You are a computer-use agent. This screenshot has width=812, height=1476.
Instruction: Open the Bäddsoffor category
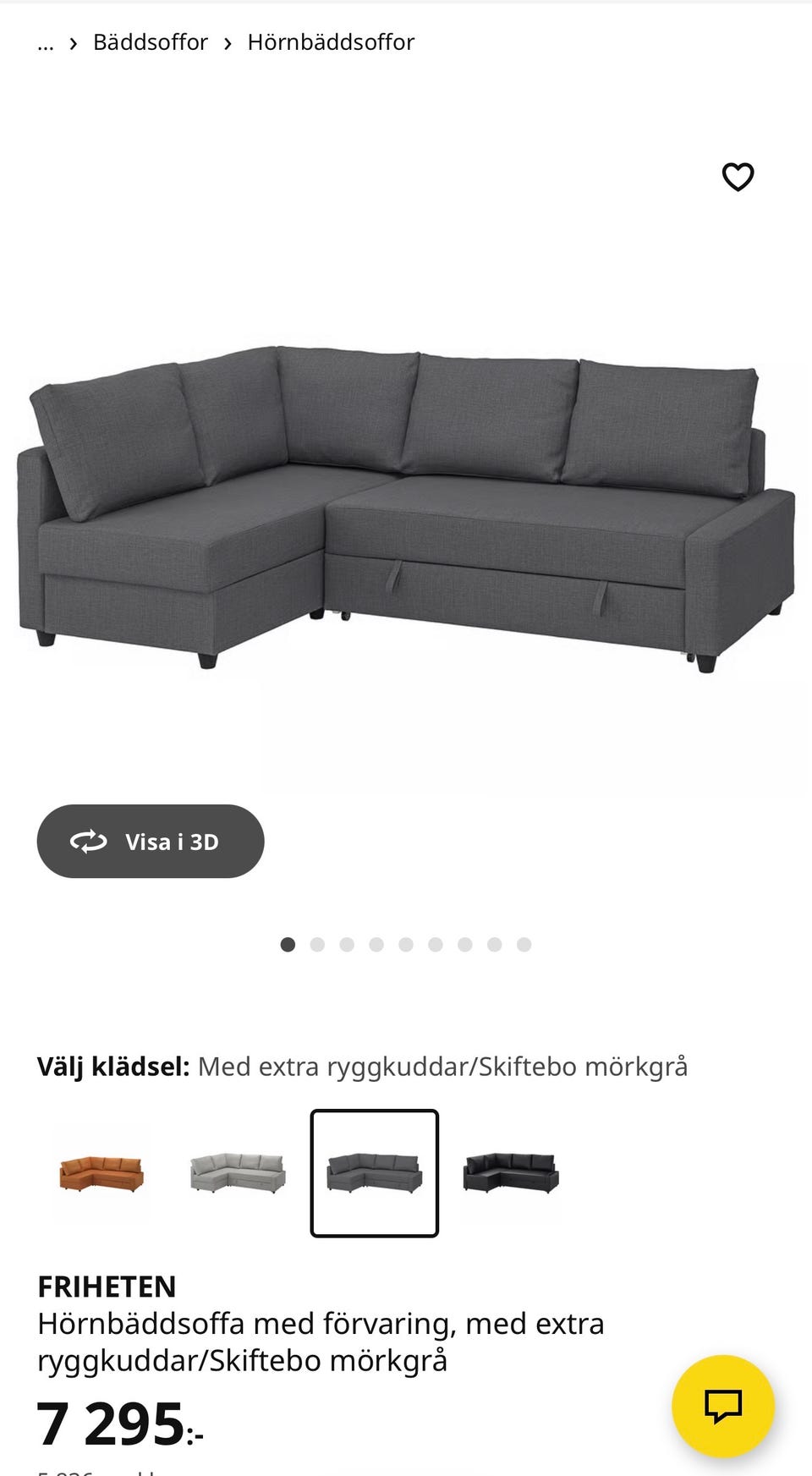click(x=150, y=41)
